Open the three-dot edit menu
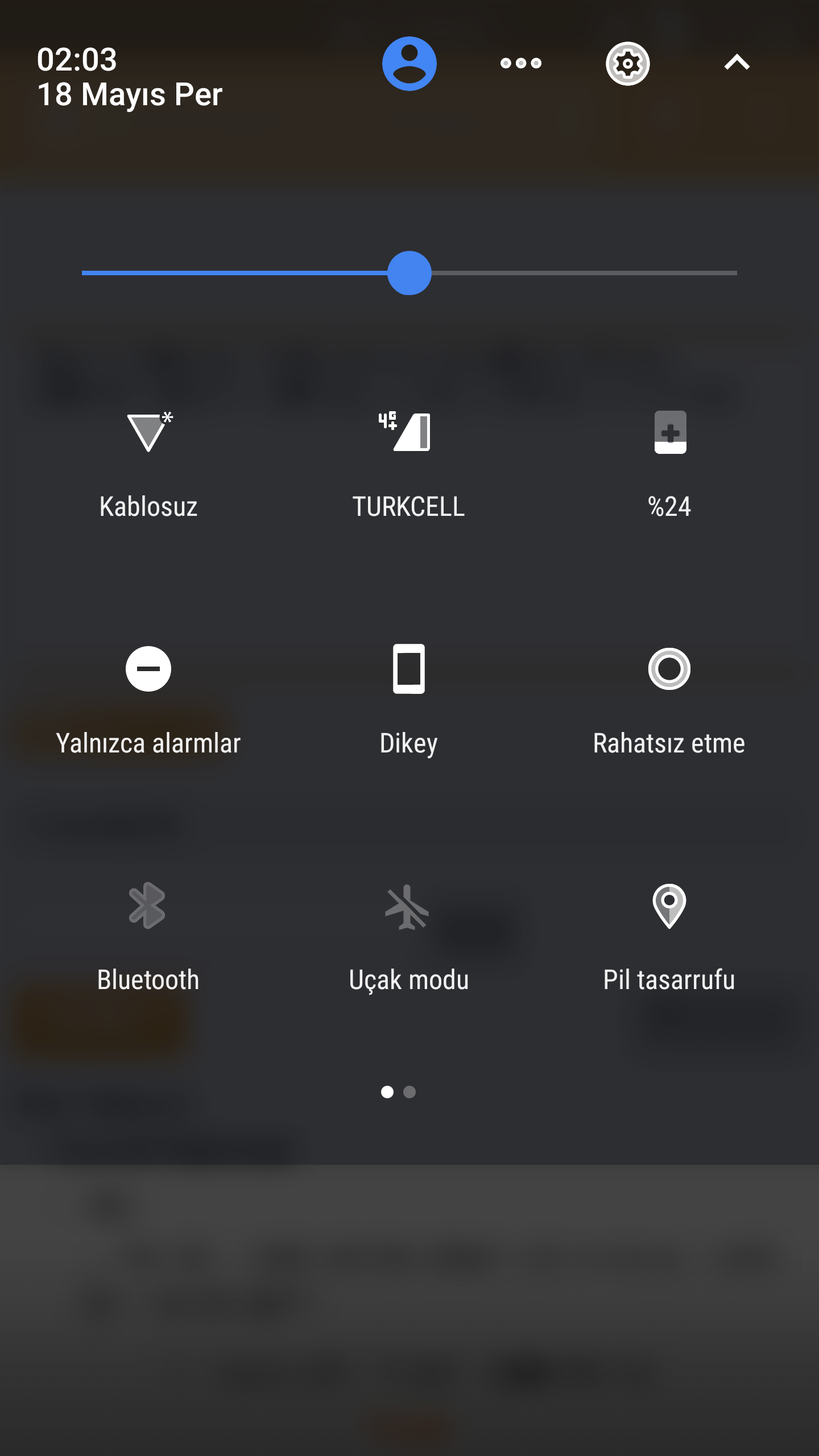 [x=520, y=63]
